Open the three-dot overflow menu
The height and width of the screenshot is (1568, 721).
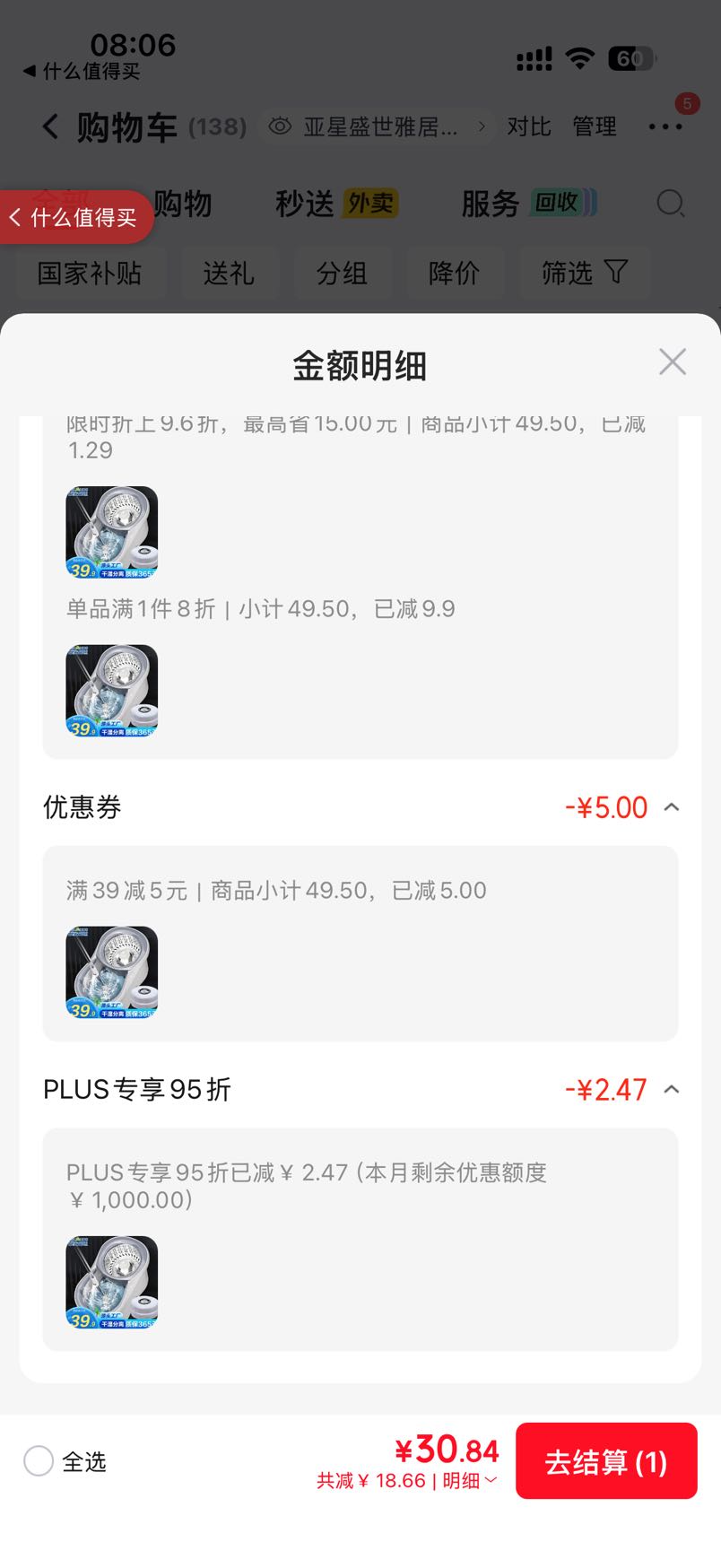(x=665, y=126)
